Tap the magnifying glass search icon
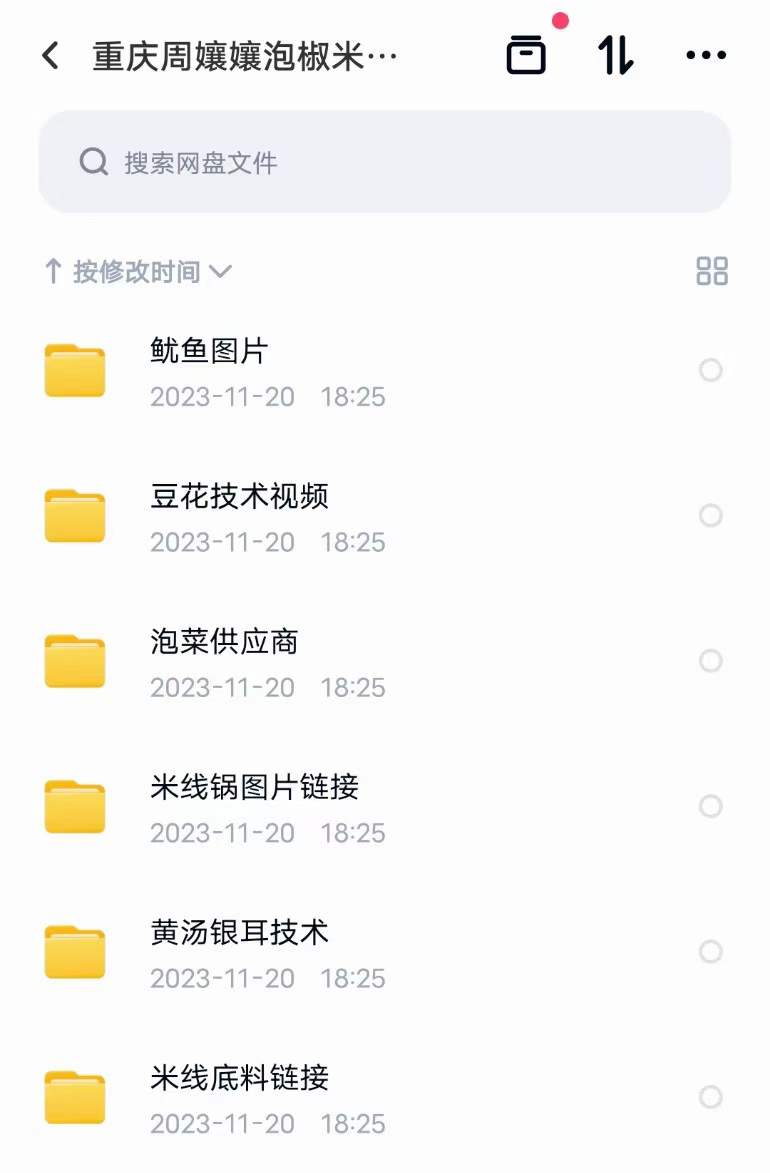This screenshot has height=1173, width=770. 93,161
